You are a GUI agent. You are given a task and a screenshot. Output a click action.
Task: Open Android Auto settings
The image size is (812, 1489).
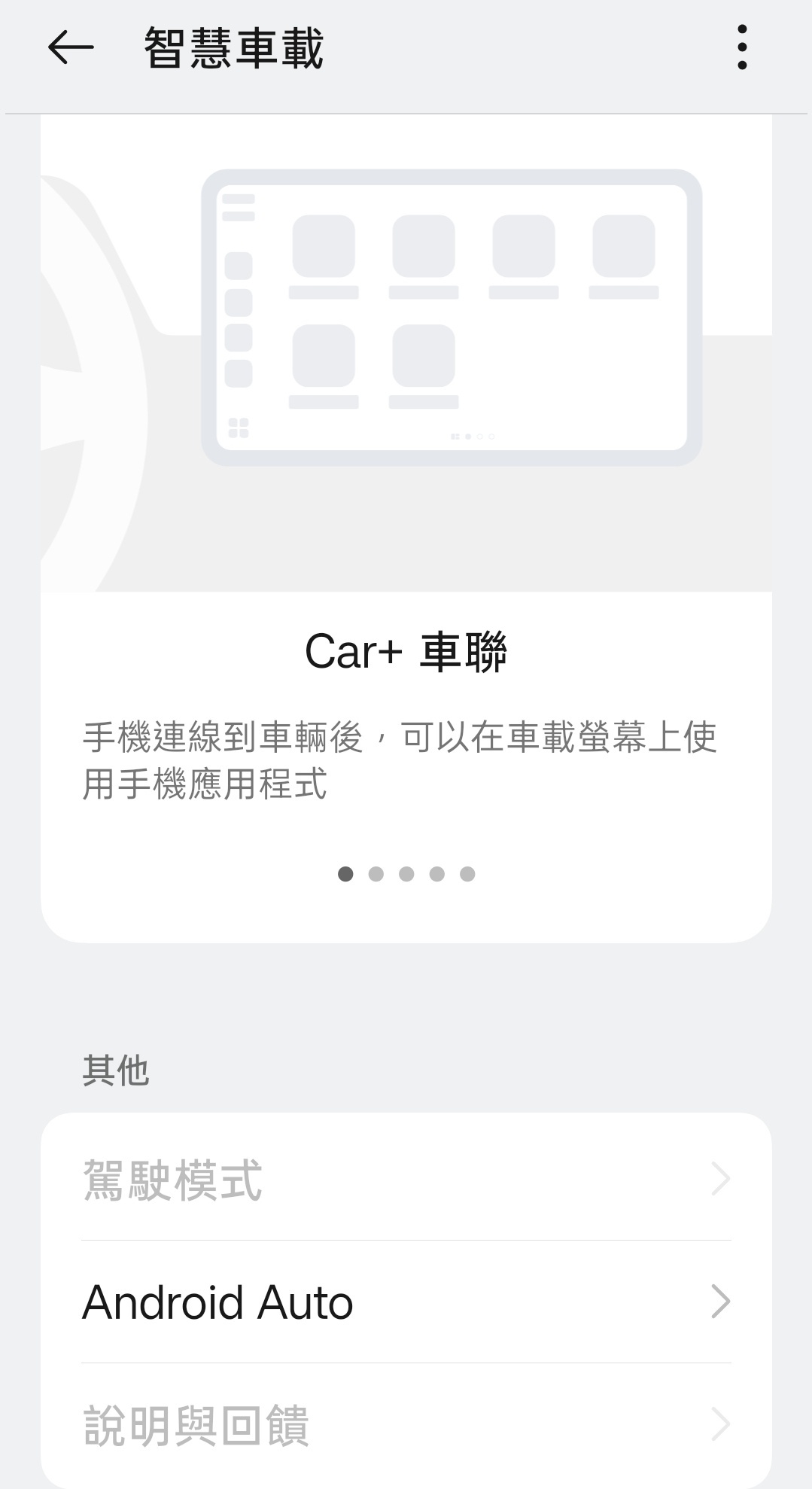tap(406, 1302)
